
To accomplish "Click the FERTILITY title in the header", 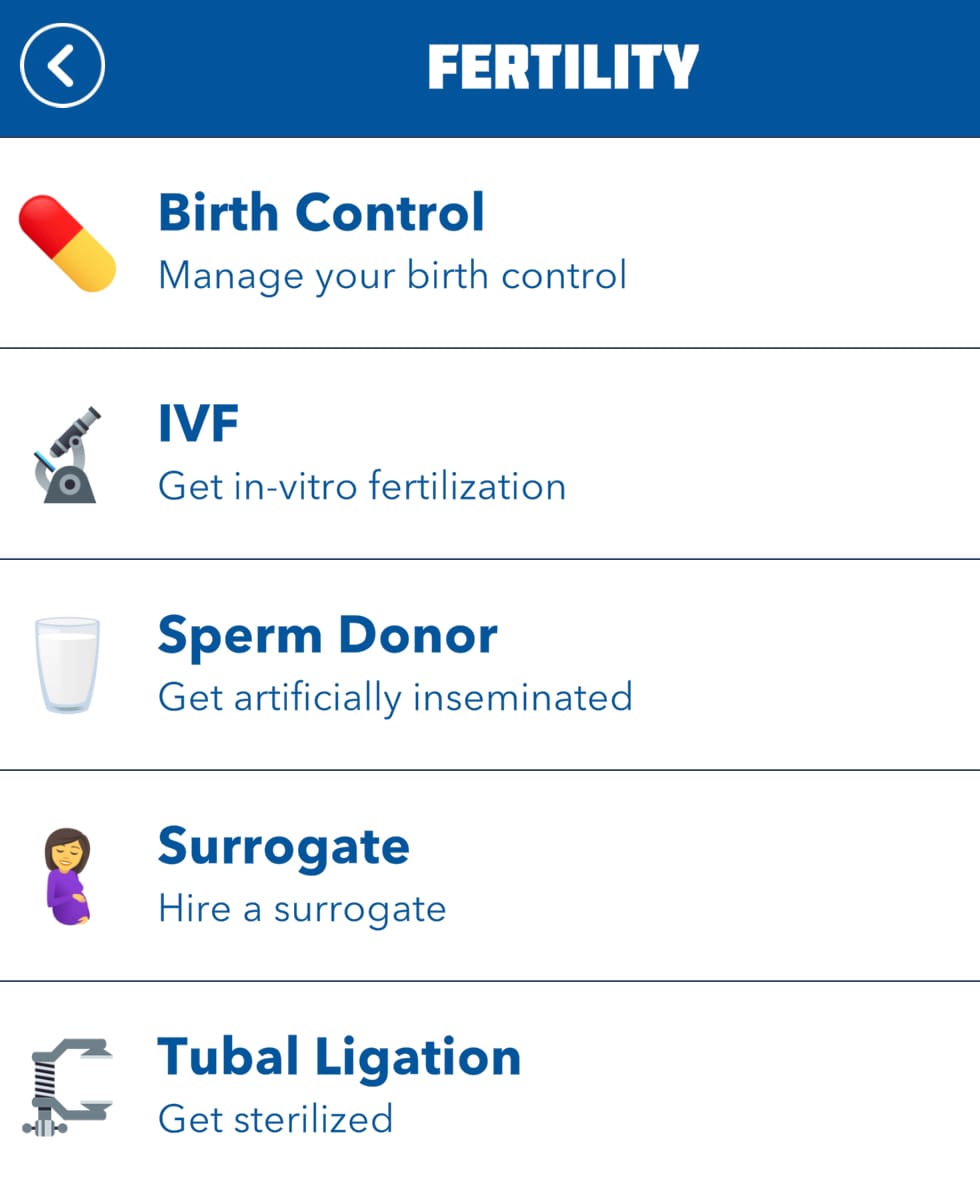I will coord(563,66).
